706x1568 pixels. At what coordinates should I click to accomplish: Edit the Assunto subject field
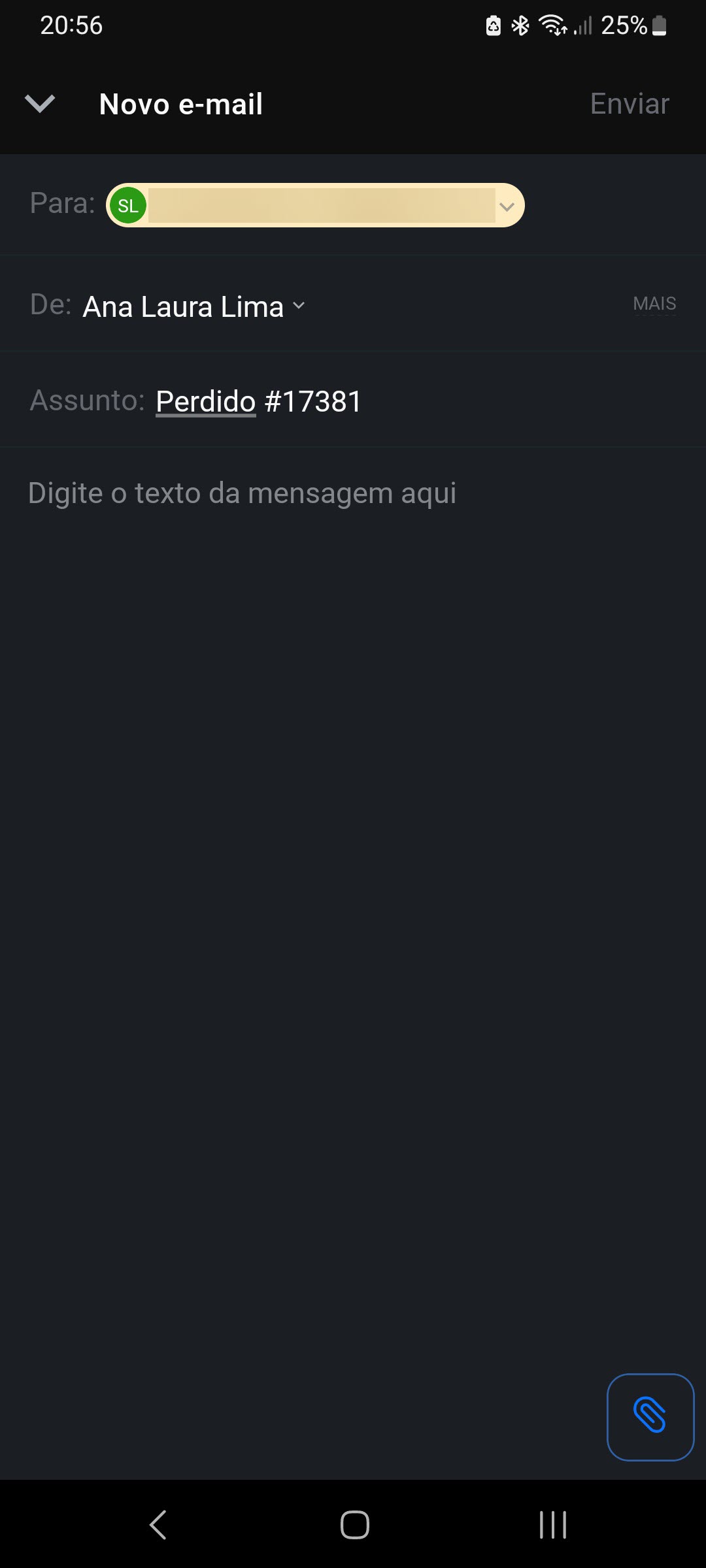click(x=392, y=401)
